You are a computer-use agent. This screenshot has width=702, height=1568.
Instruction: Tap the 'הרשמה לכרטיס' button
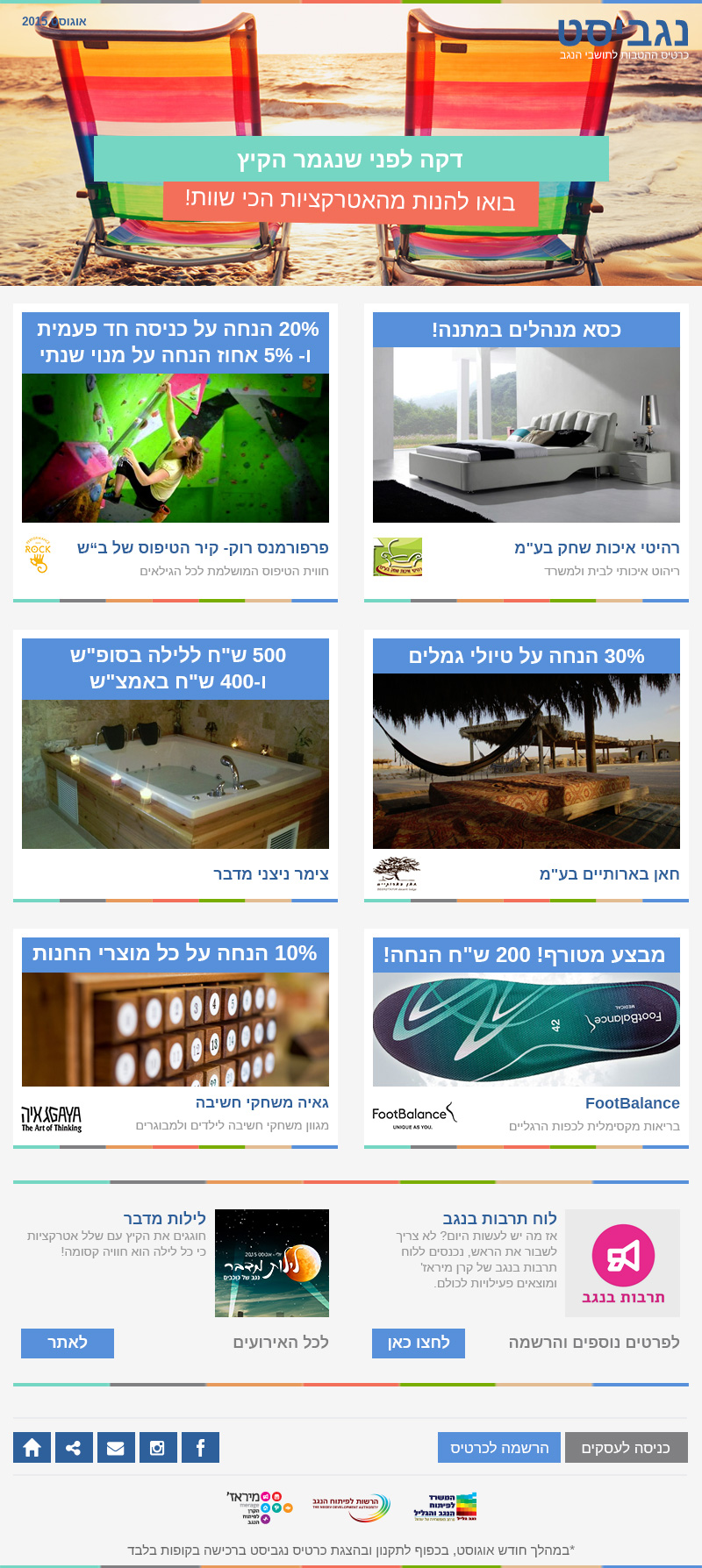pos(498,1447)
